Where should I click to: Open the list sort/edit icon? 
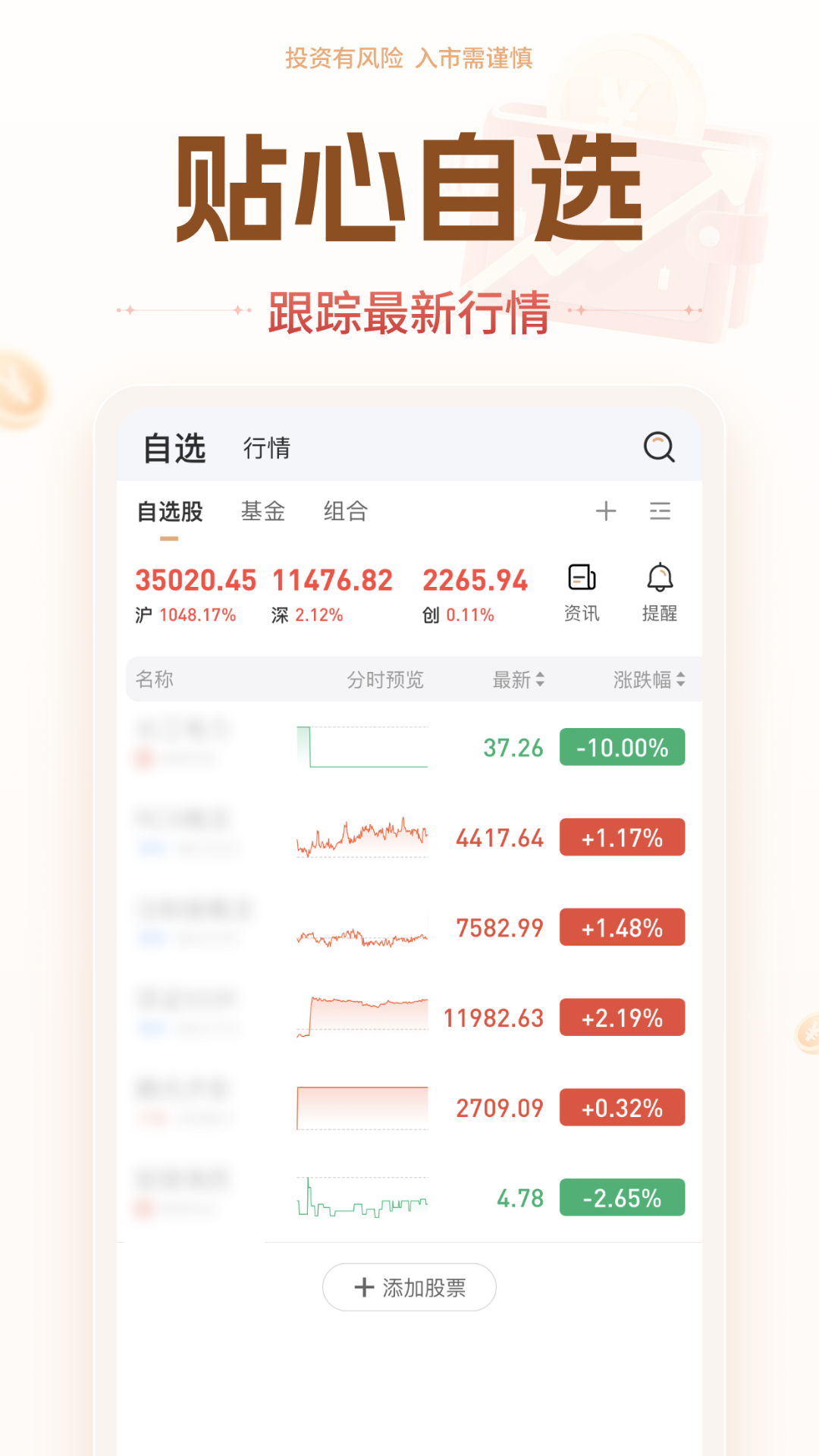pyautogui.click(x=661, y=512)
